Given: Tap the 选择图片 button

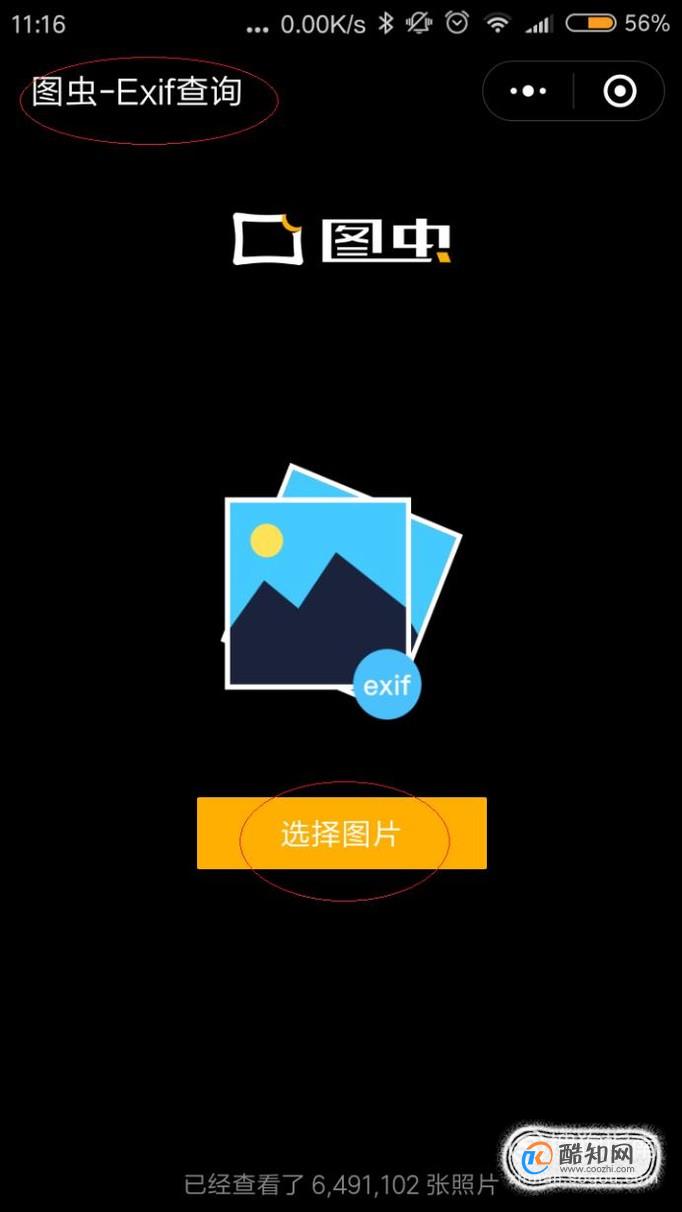Looking at the screenshot, I should (x=341, y=833).
